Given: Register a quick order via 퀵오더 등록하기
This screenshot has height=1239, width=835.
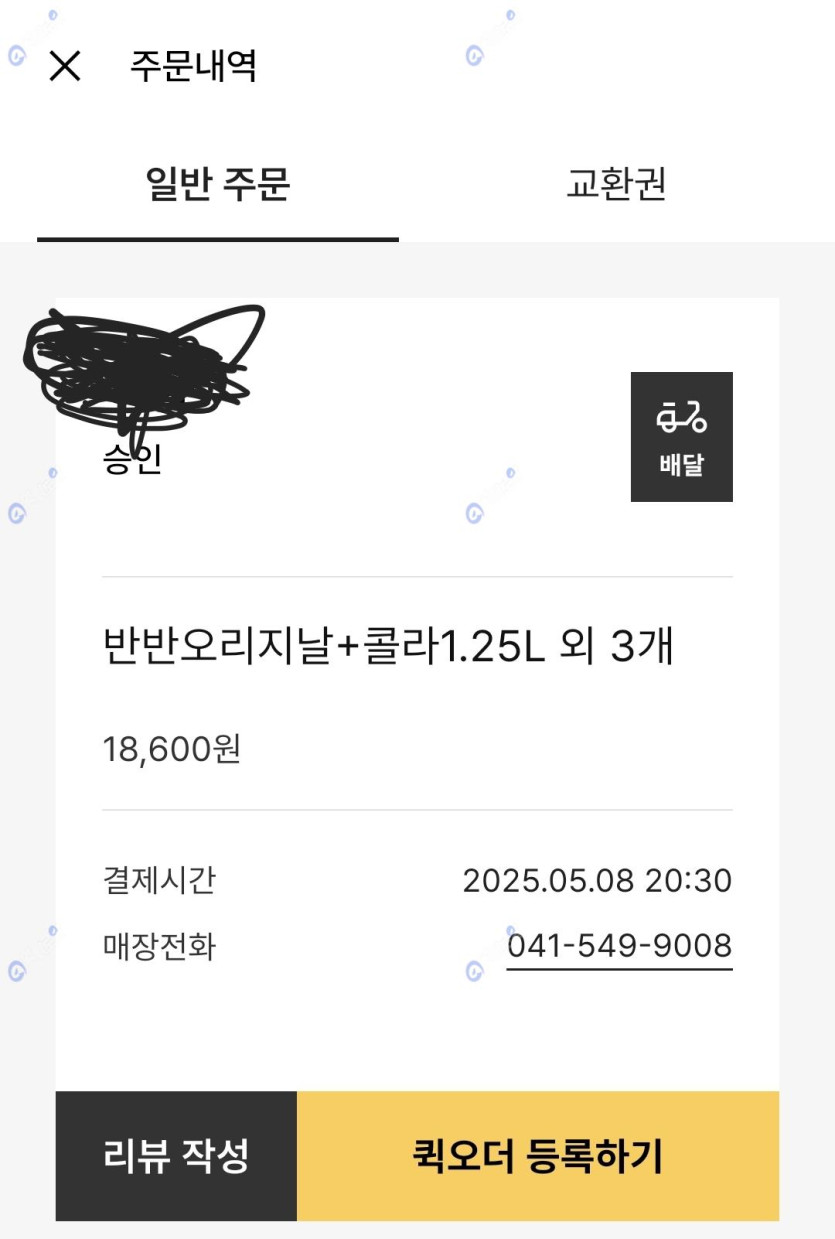Looking at the screenshot, I should point(537,1156).
